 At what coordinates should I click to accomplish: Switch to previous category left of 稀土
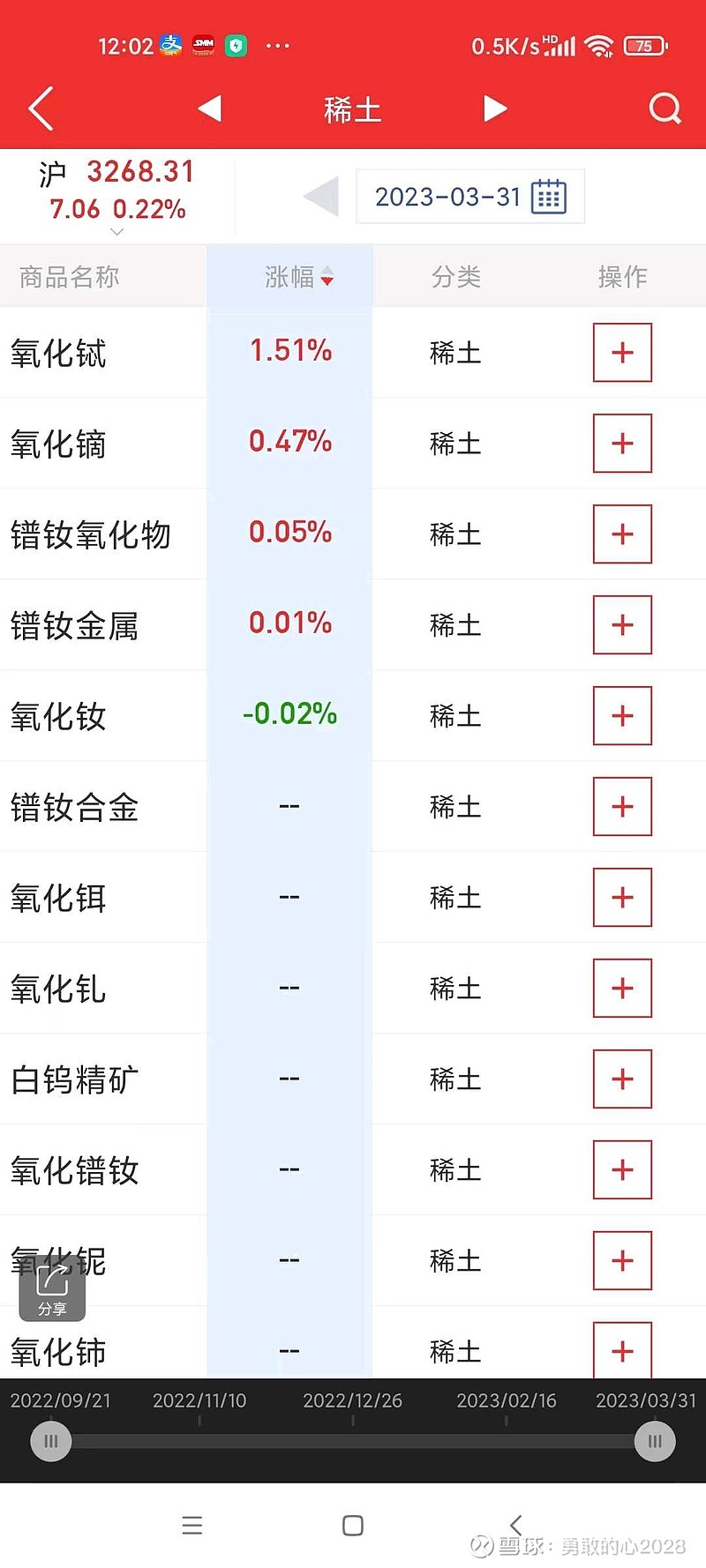[x=209, y=108]
